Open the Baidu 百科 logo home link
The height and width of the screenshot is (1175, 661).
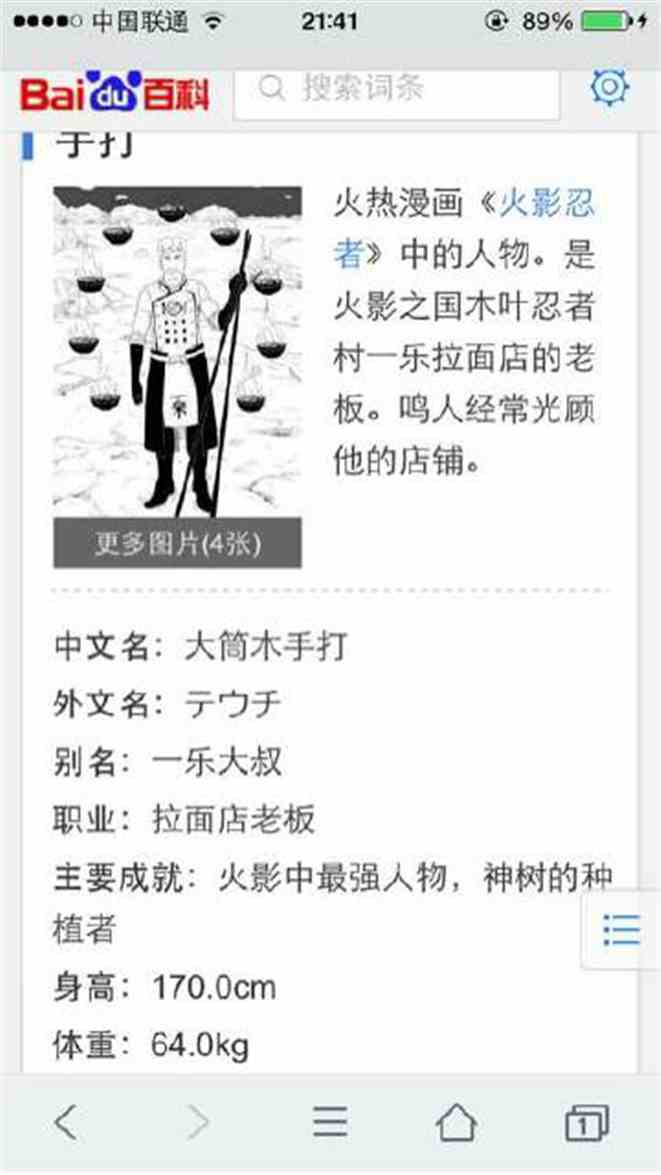point(115,93)
